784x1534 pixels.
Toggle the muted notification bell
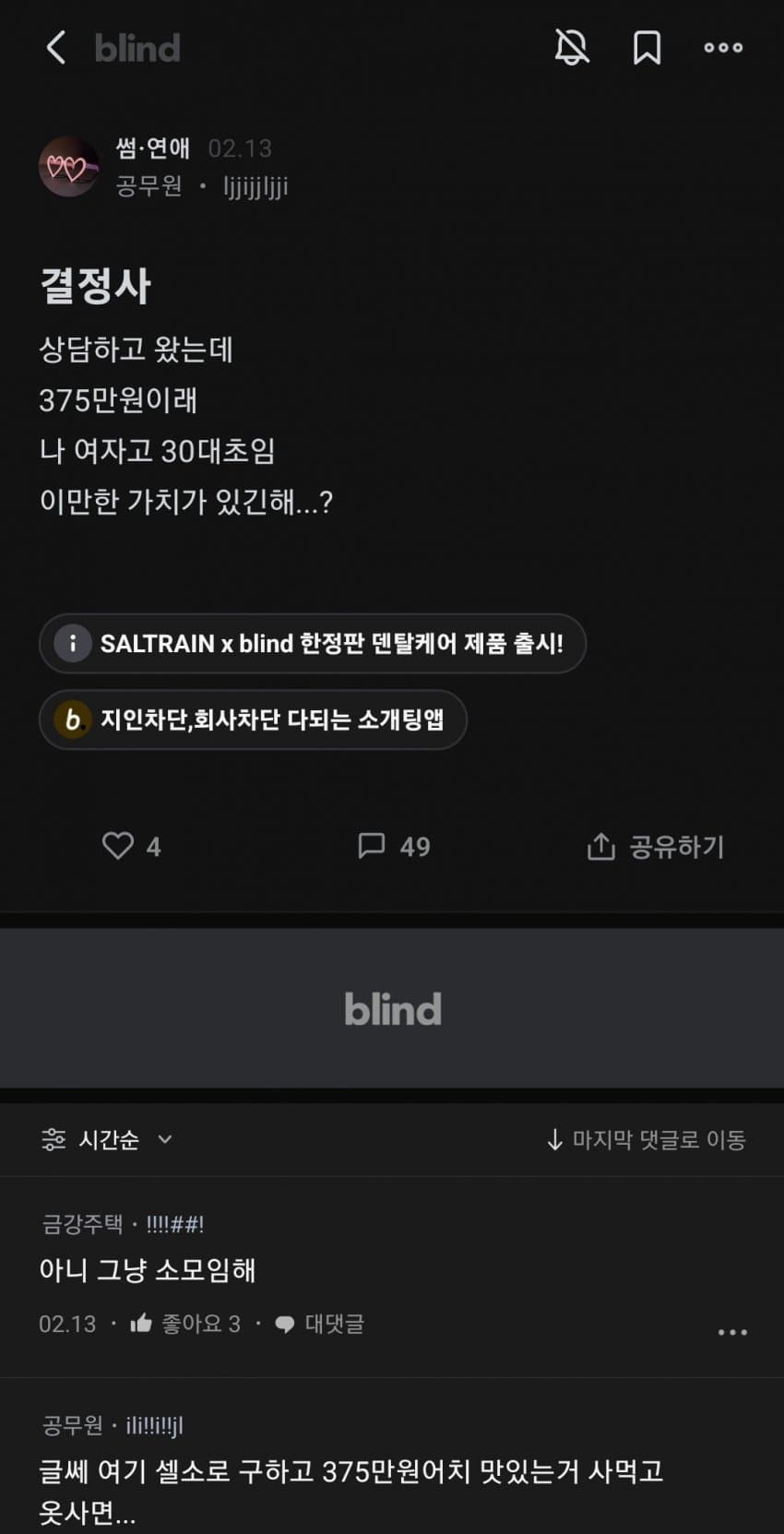click(572, 47)
